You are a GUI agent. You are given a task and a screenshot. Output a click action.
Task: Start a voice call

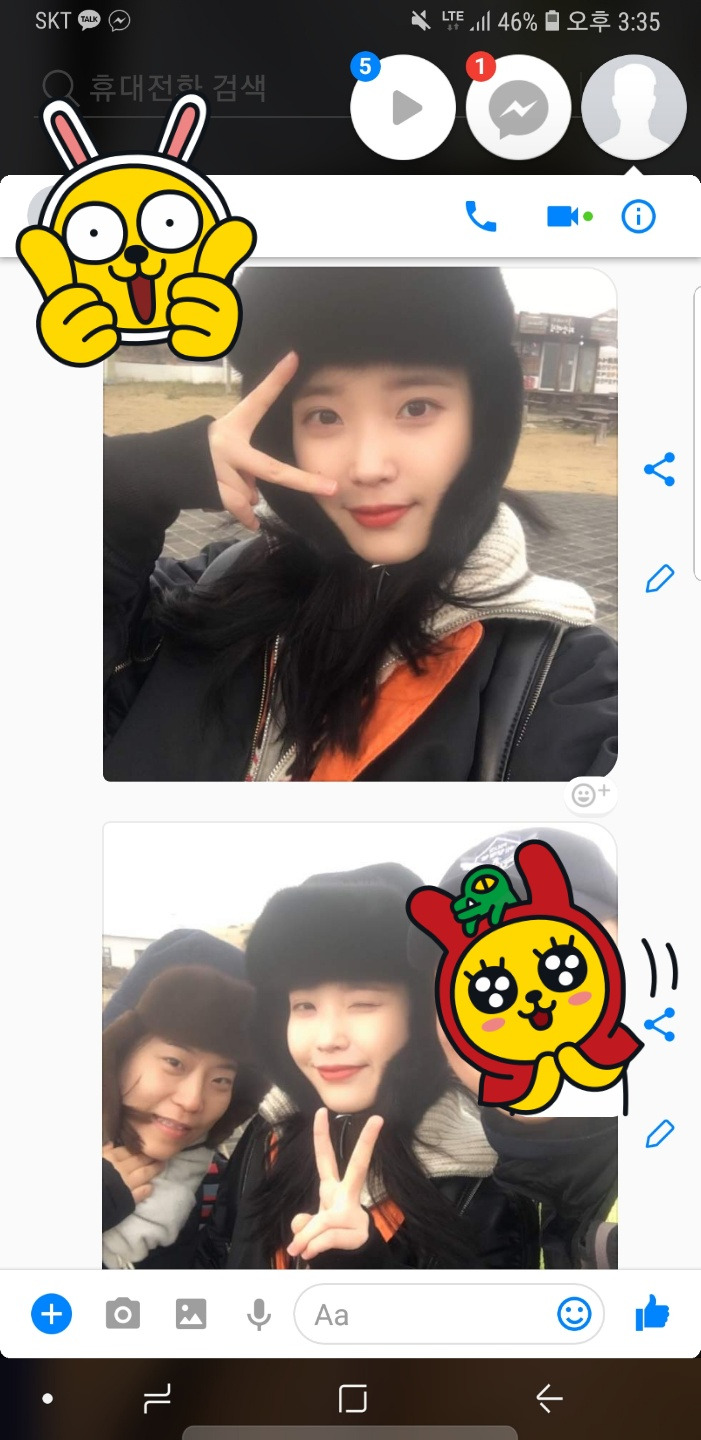[x=480, y=216]
